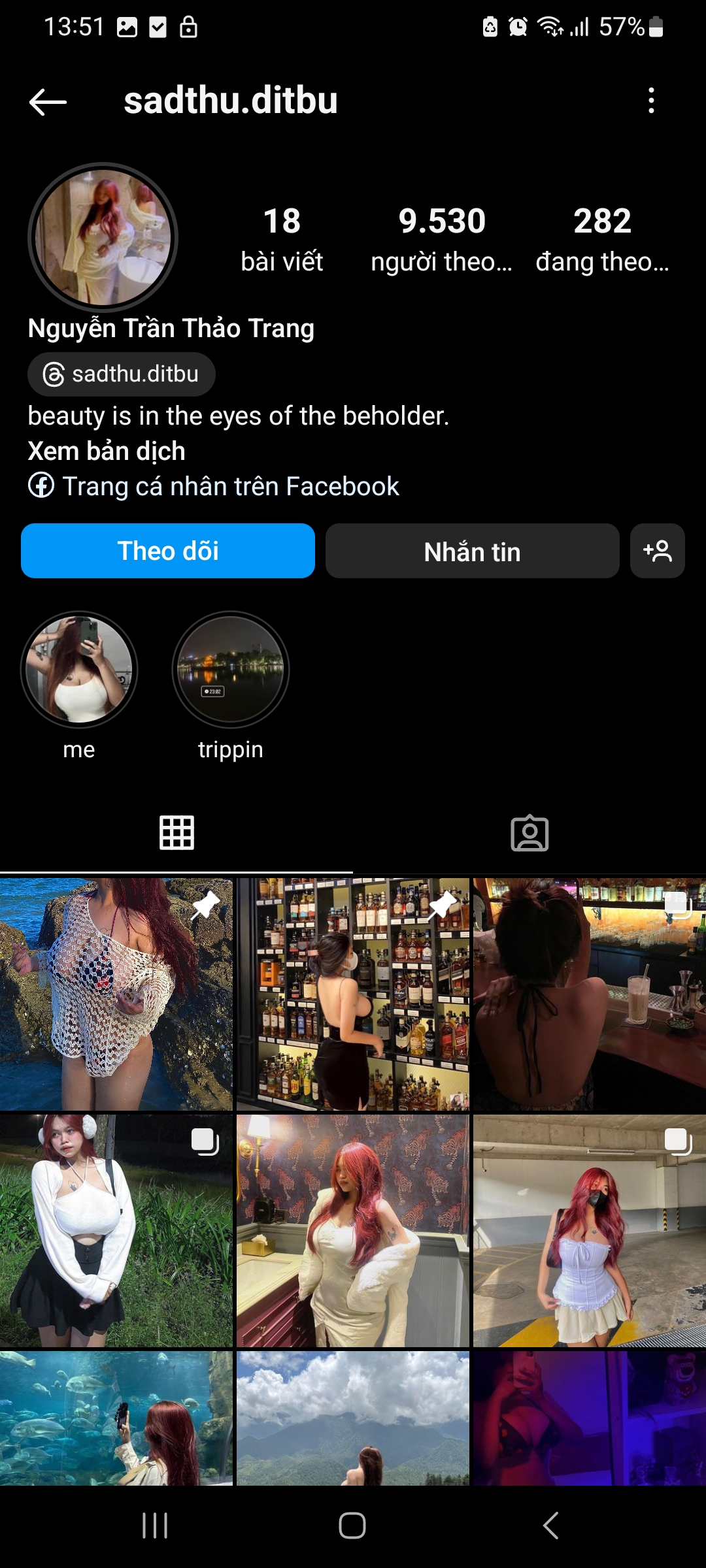Expand the following list via 282 count
Viewport: 706px width, 1568px height.
click(602, 238)
